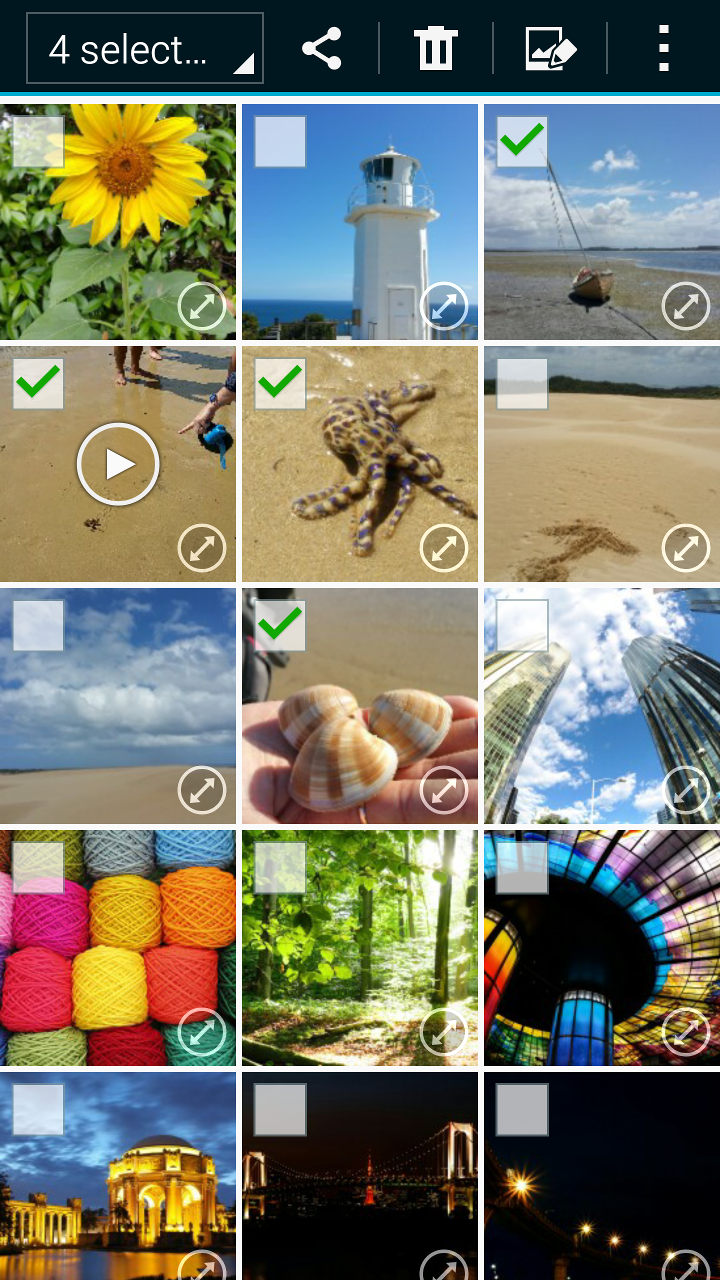Play the beach video
This screenshot has height=1280, width=720.
(x=118, y=464)
